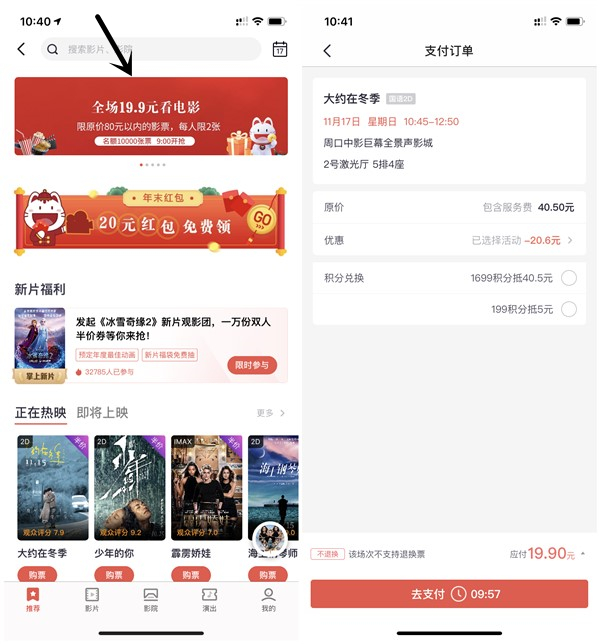This screenshot has width=600, height=644.
Task: Switch to the 即将上映 tab
Action: point(103,413)
